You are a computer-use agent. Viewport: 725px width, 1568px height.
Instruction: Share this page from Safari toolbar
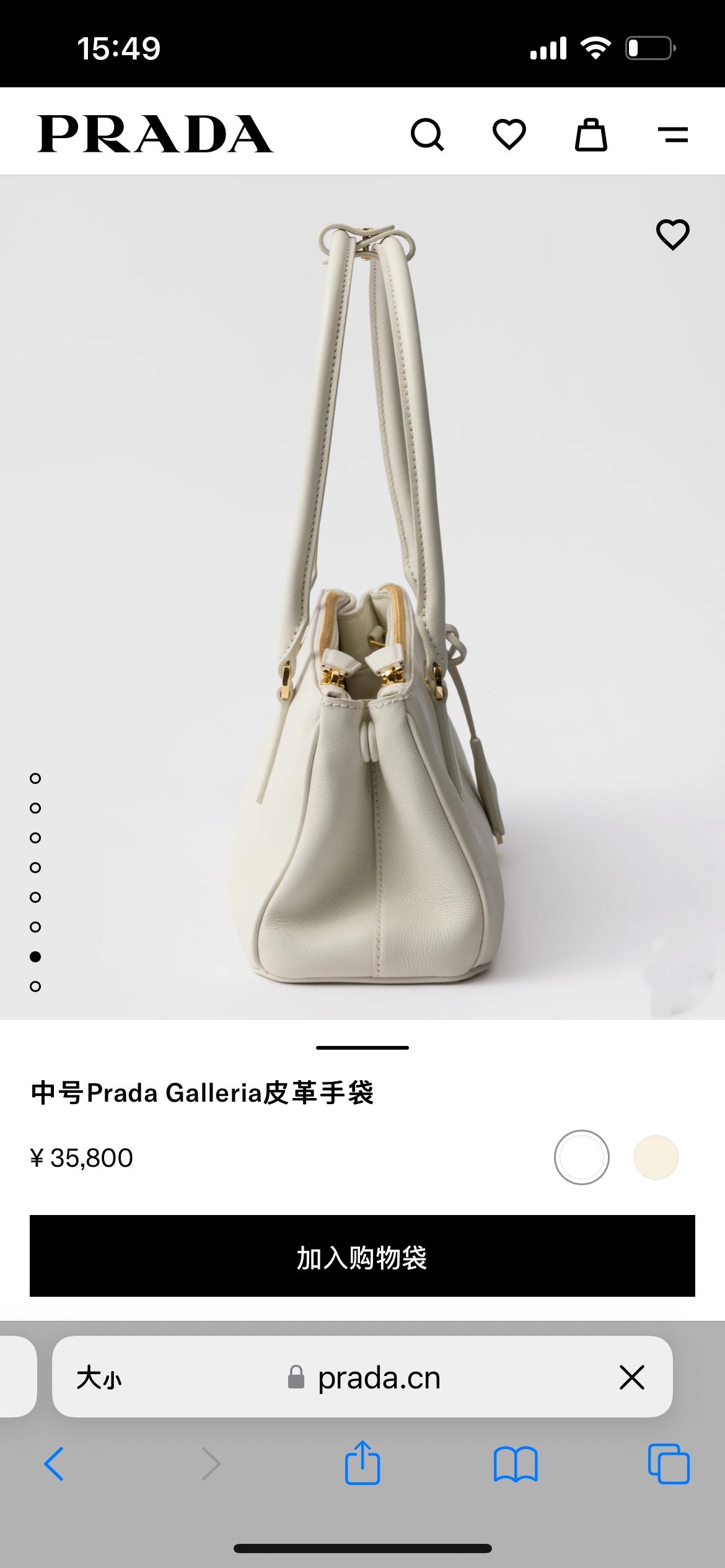[362, 1463]
